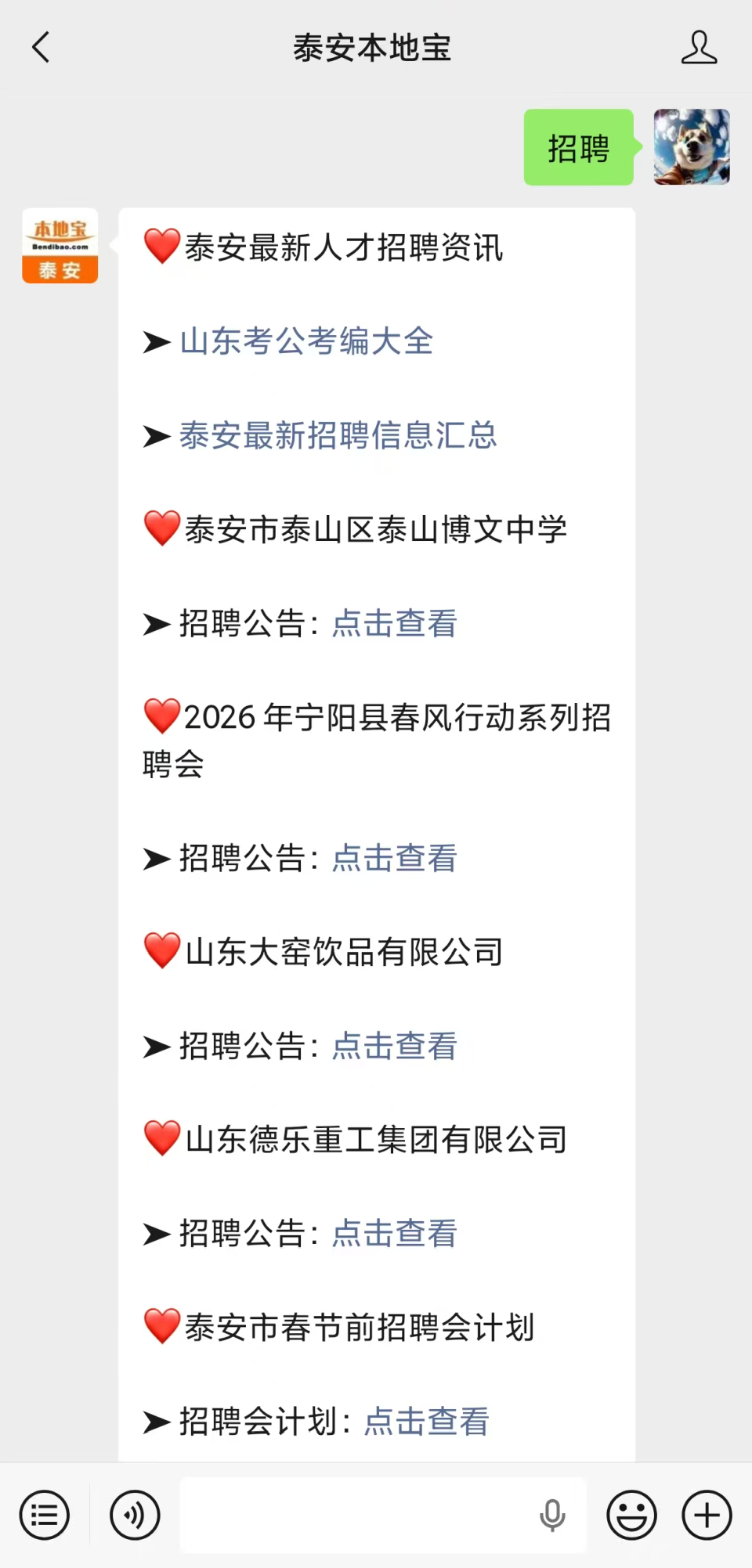View 泰山博文中学 recruitment notice via 点击查看
This screenshot has height=1568, width=752.
(392, 624)
